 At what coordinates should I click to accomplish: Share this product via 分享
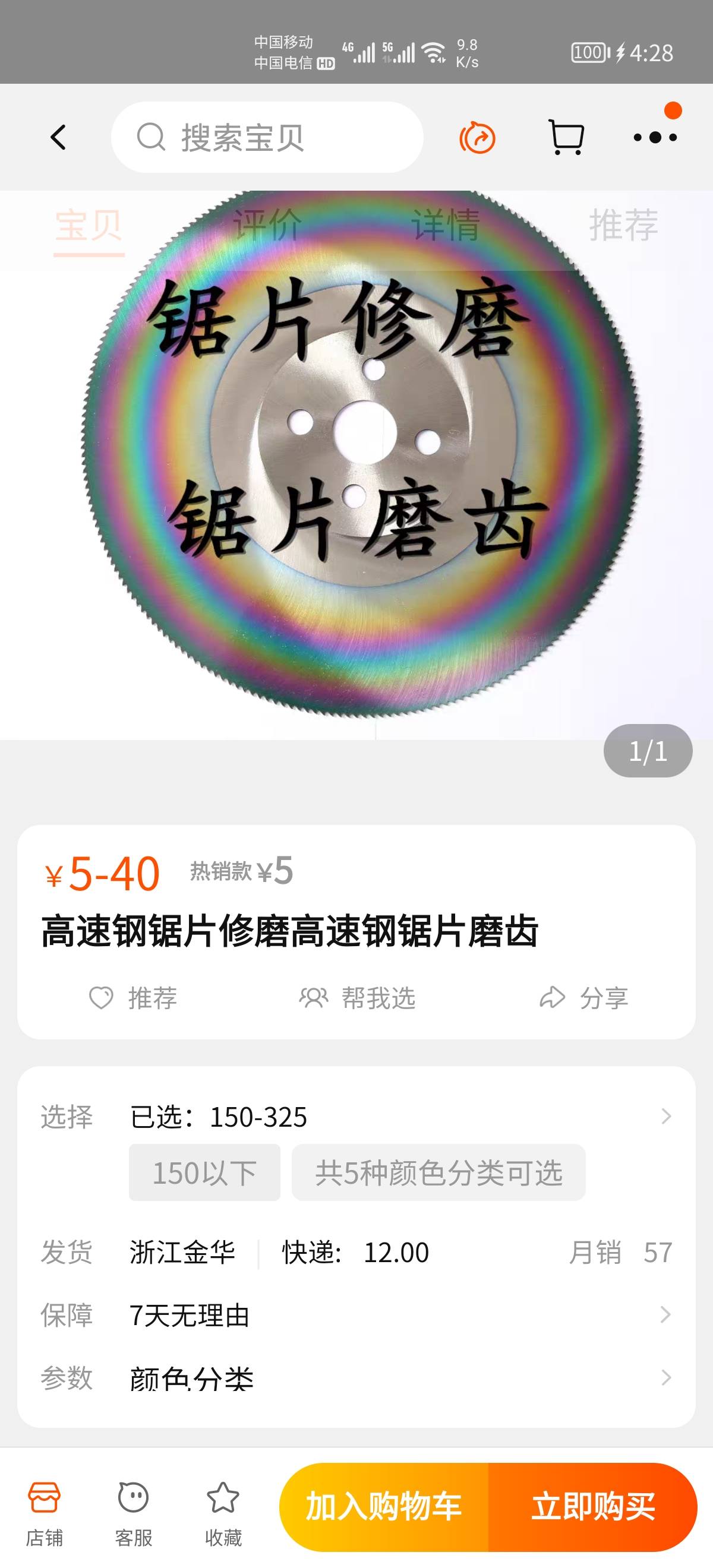584,998
